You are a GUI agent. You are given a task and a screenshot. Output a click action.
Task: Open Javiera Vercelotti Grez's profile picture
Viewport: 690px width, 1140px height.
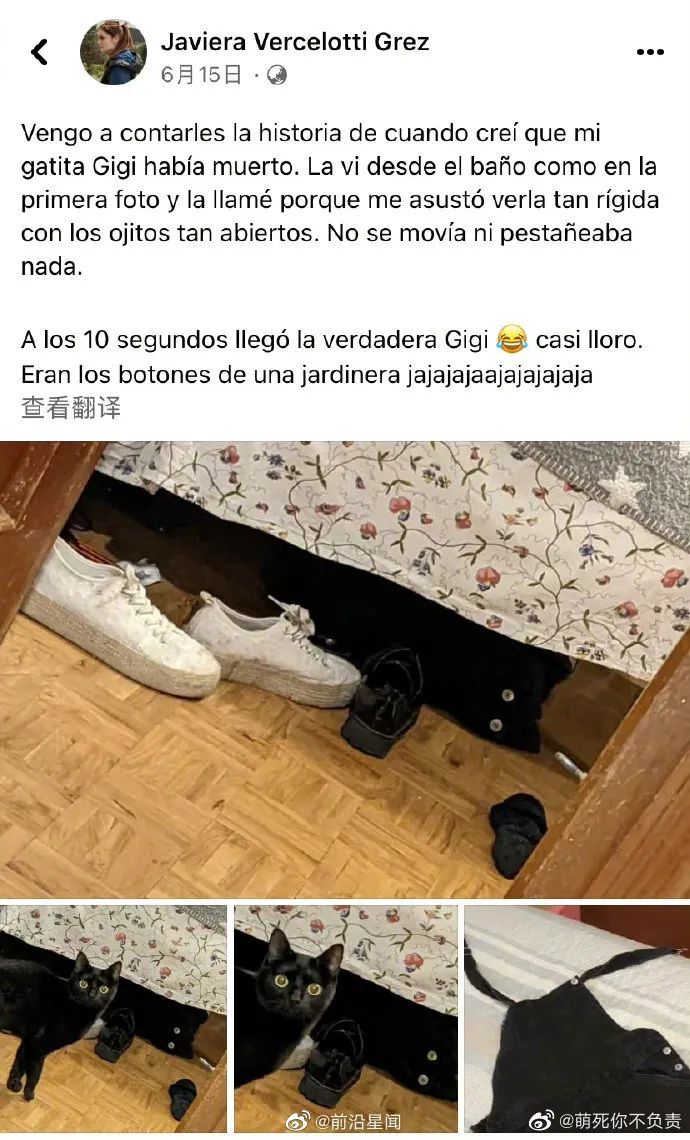point(113,52)
